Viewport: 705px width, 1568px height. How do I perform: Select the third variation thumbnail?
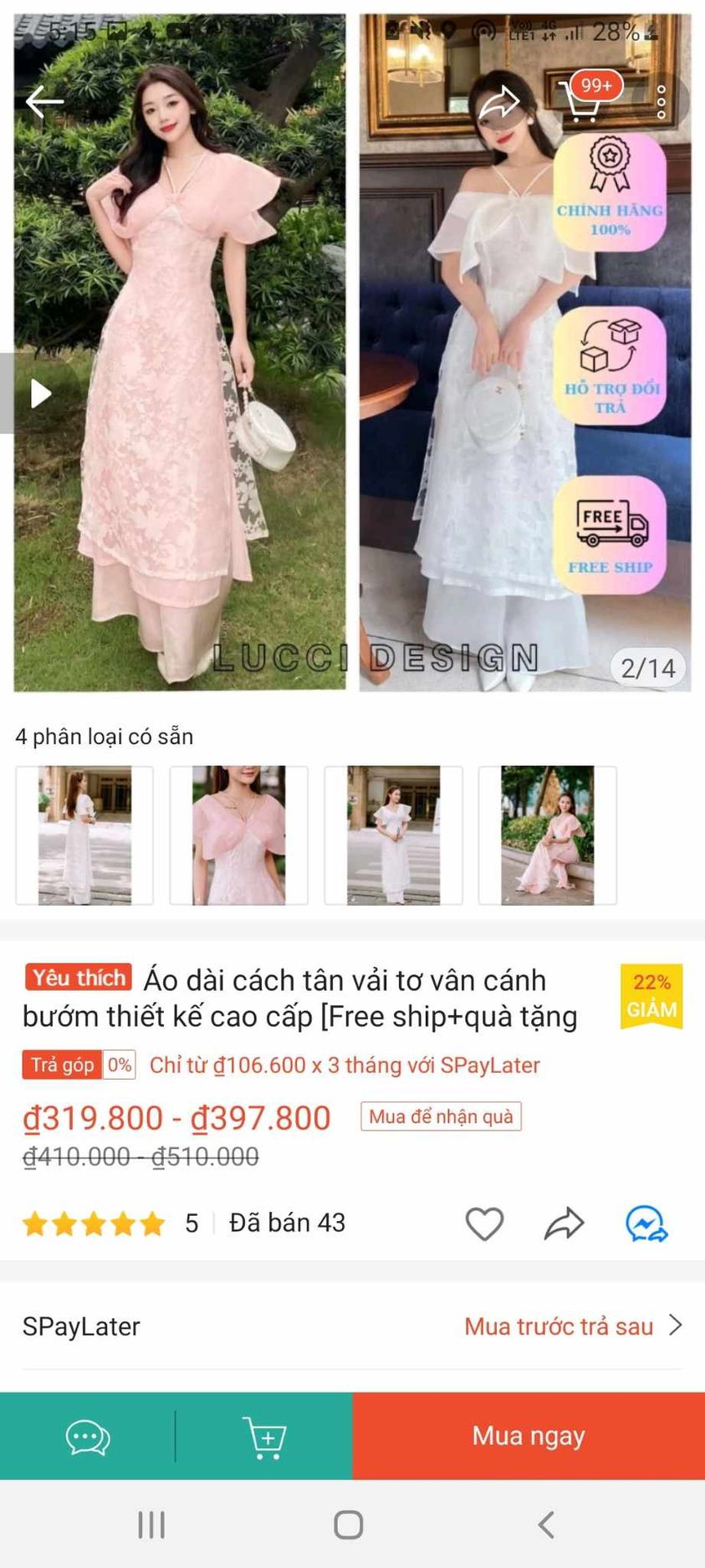point(393,835)
